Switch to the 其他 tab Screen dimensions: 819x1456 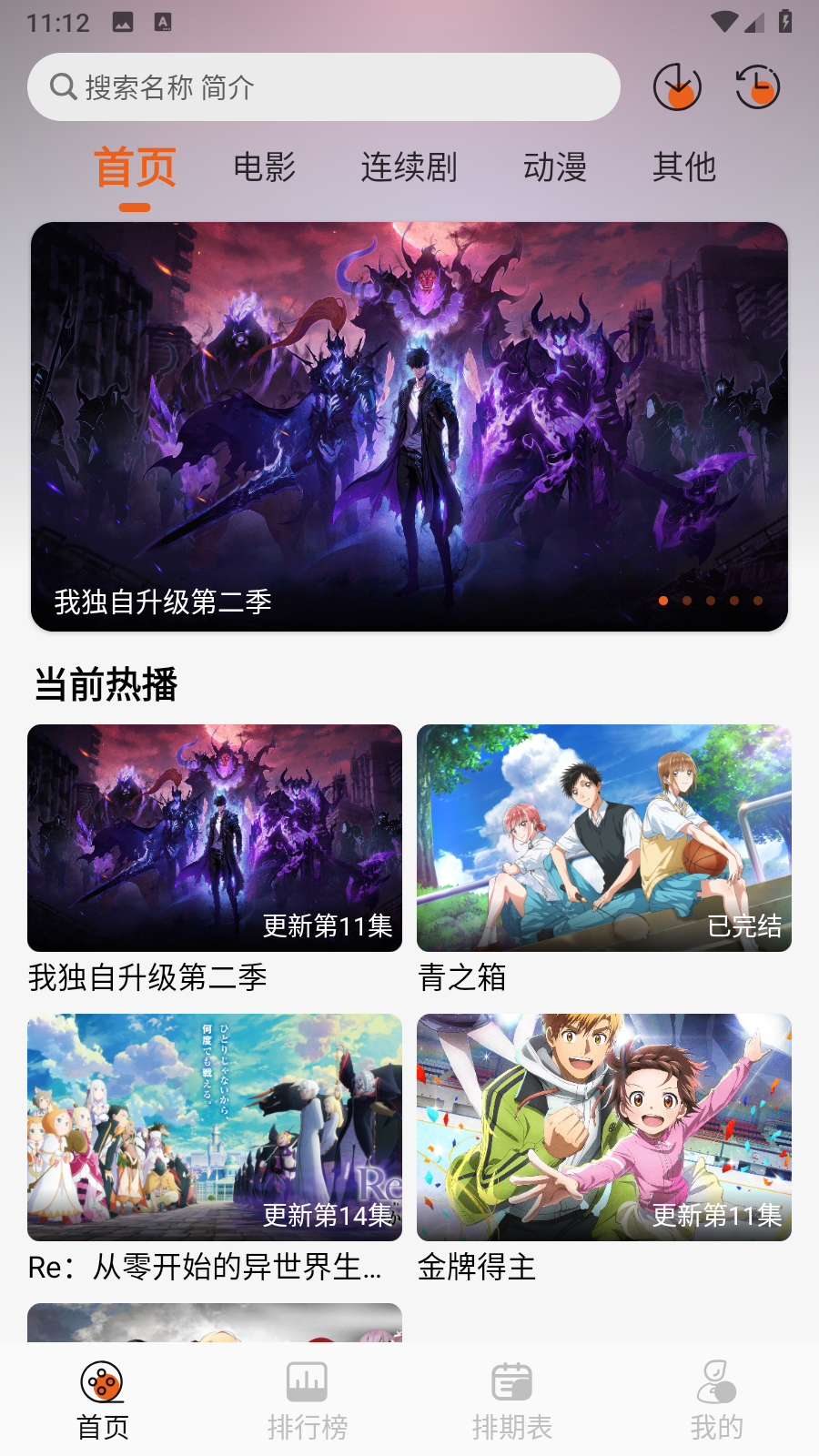point(683,167)
